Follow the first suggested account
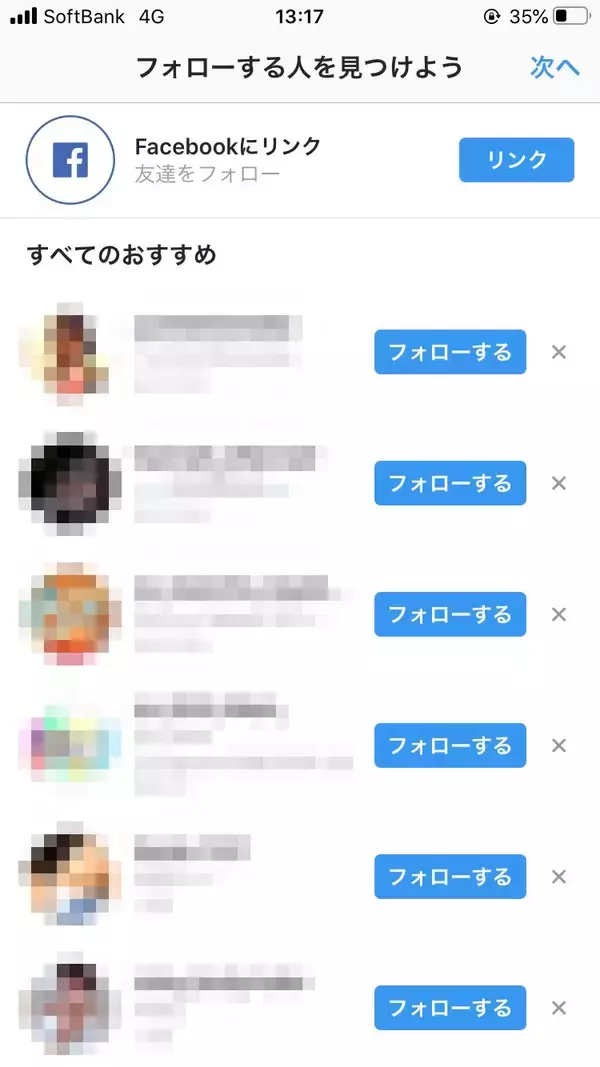 coord(450,352)
